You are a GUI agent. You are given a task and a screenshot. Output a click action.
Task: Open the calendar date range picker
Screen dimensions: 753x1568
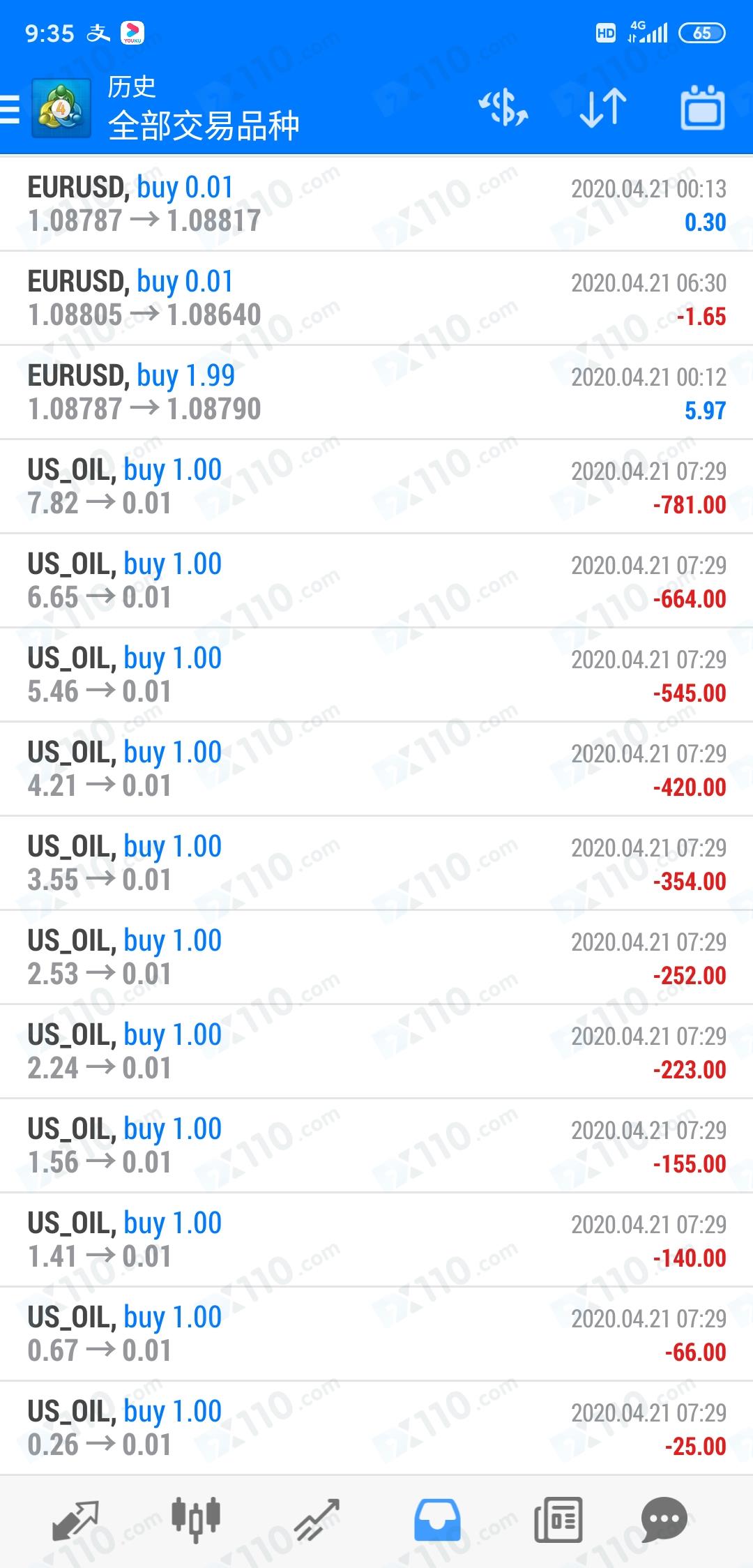702,108
